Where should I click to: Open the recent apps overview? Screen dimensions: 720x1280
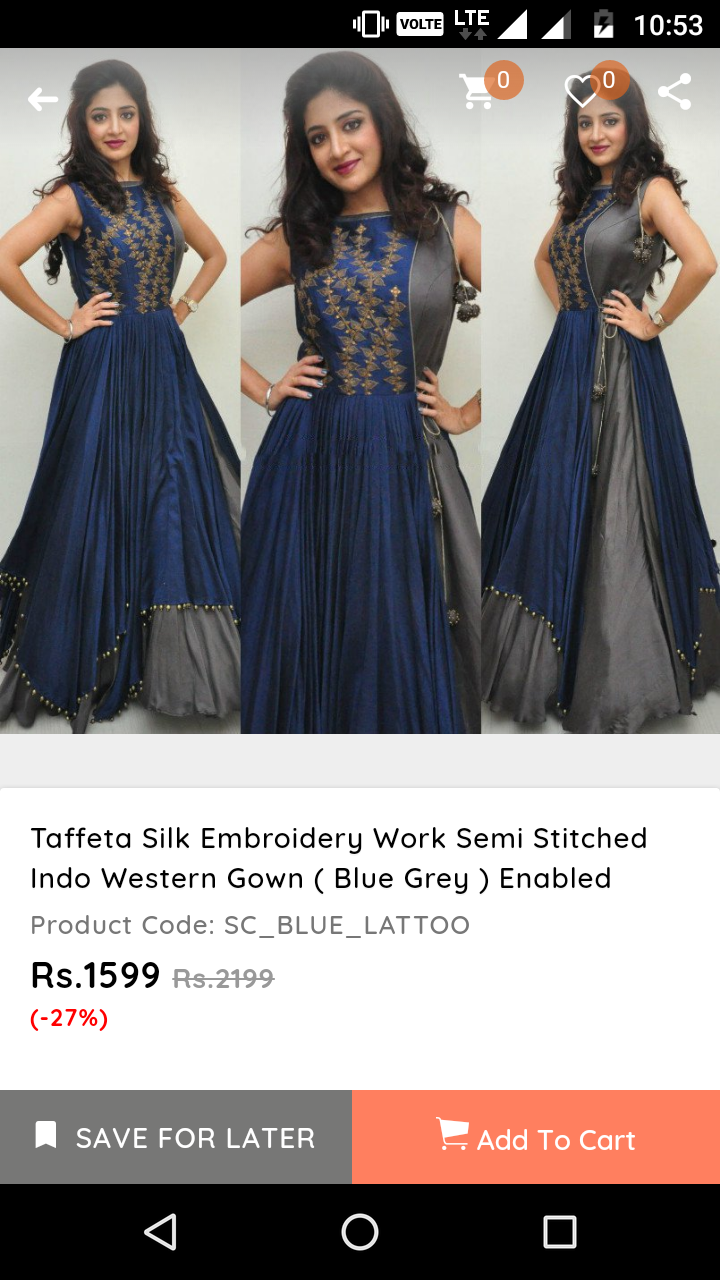(x=559, y=1232)
